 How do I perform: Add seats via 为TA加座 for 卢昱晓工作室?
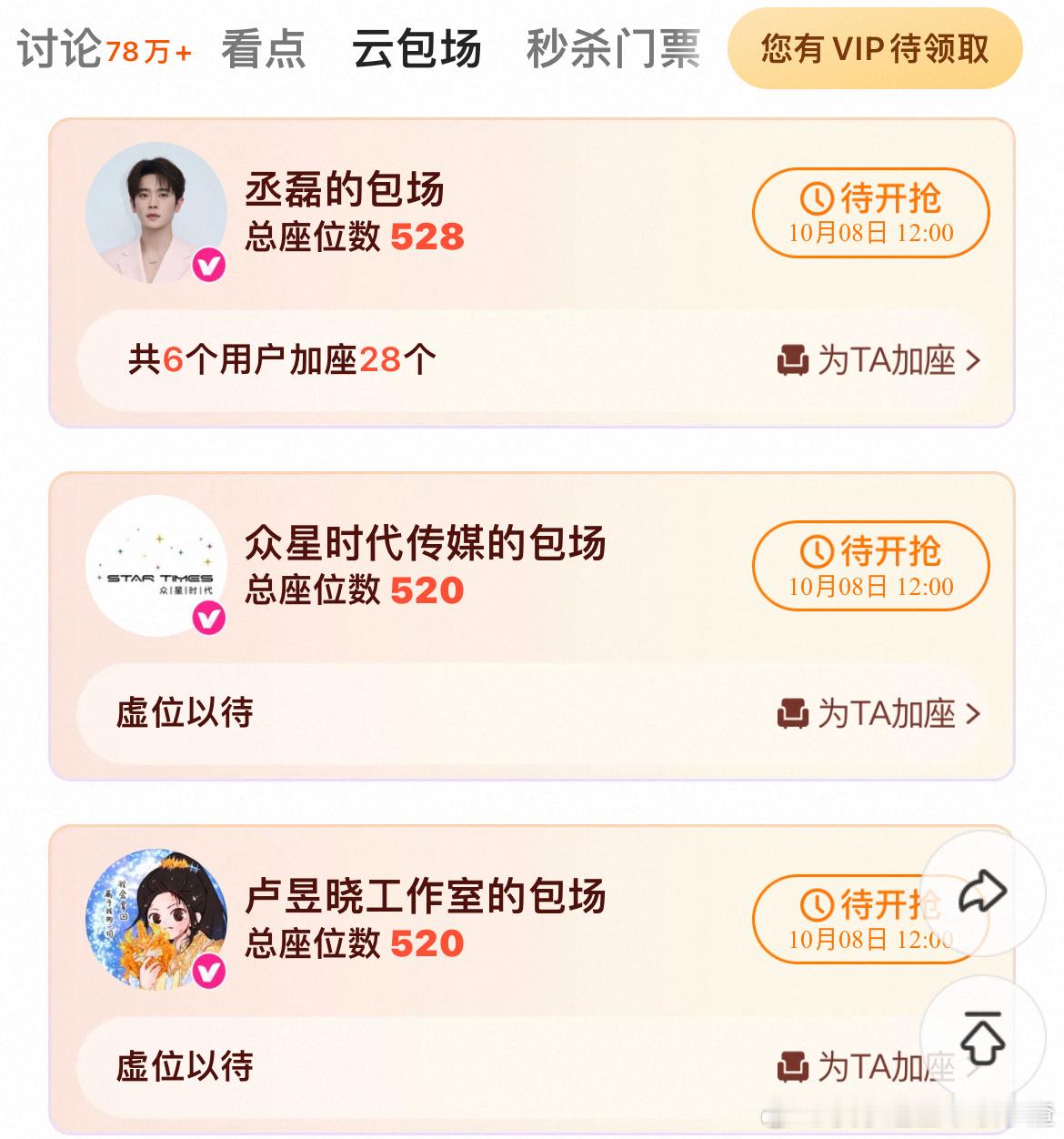click(864, 1067)
